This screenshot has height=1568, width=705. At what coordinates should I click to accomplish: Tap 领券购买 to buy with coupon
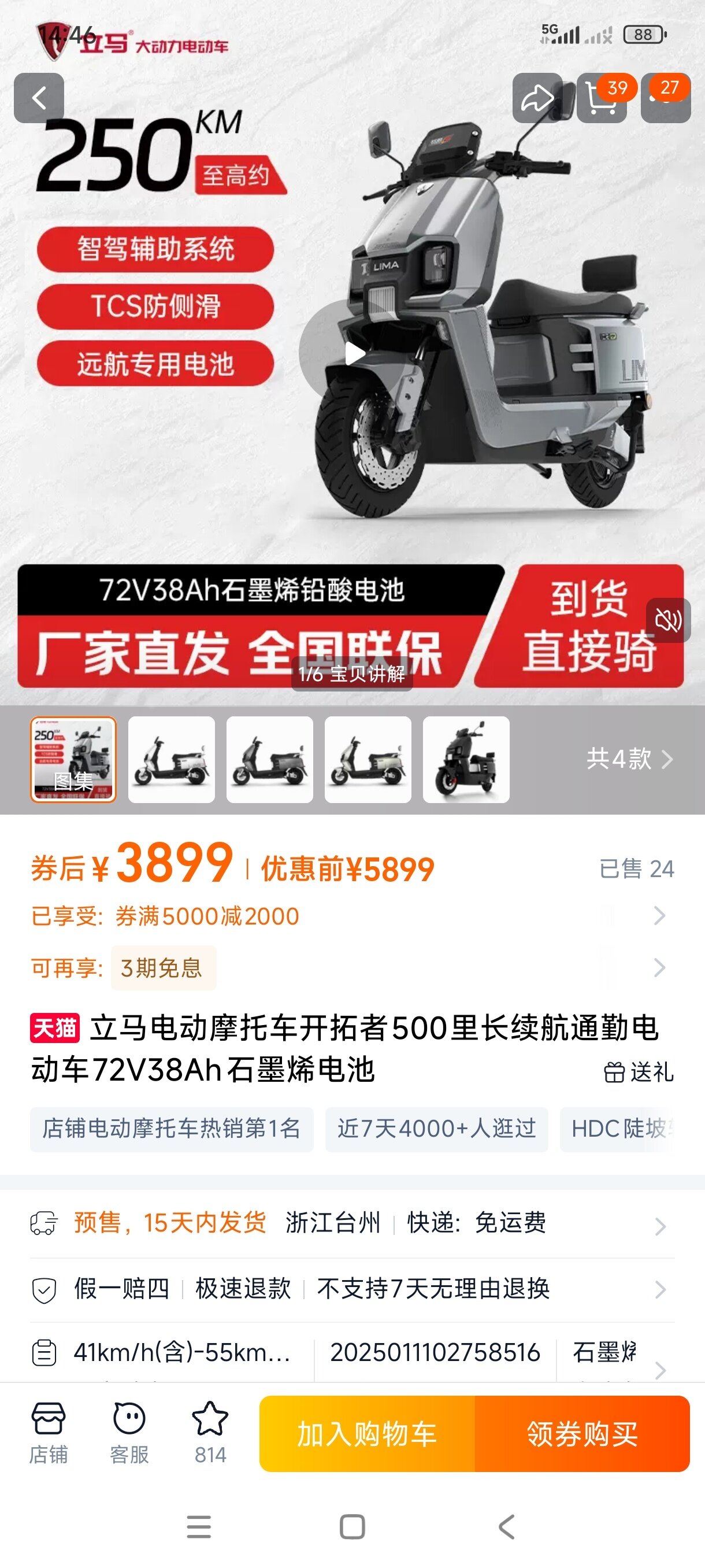[581, 1433]
